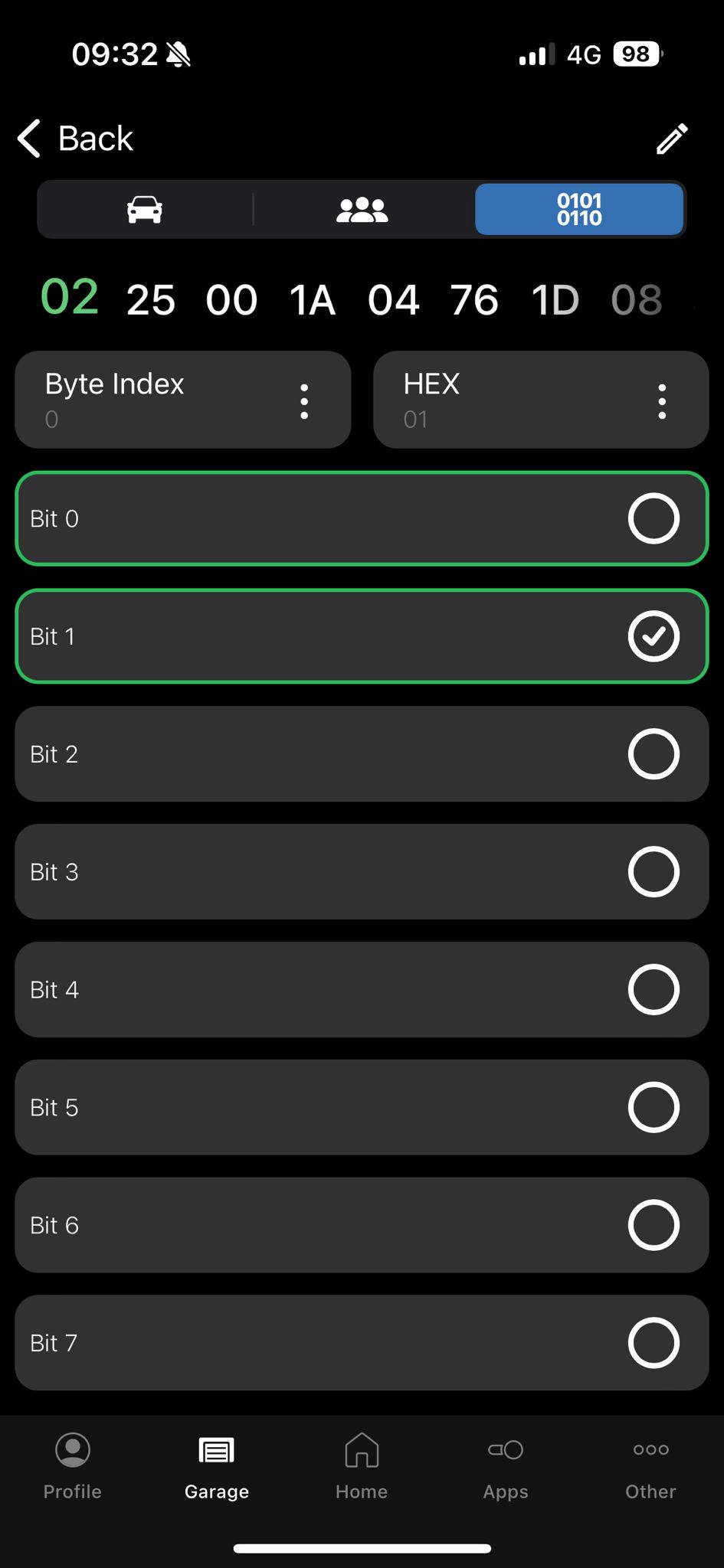
Task: Select byte 25 in the hex row
Action: [x=151, y=299]
